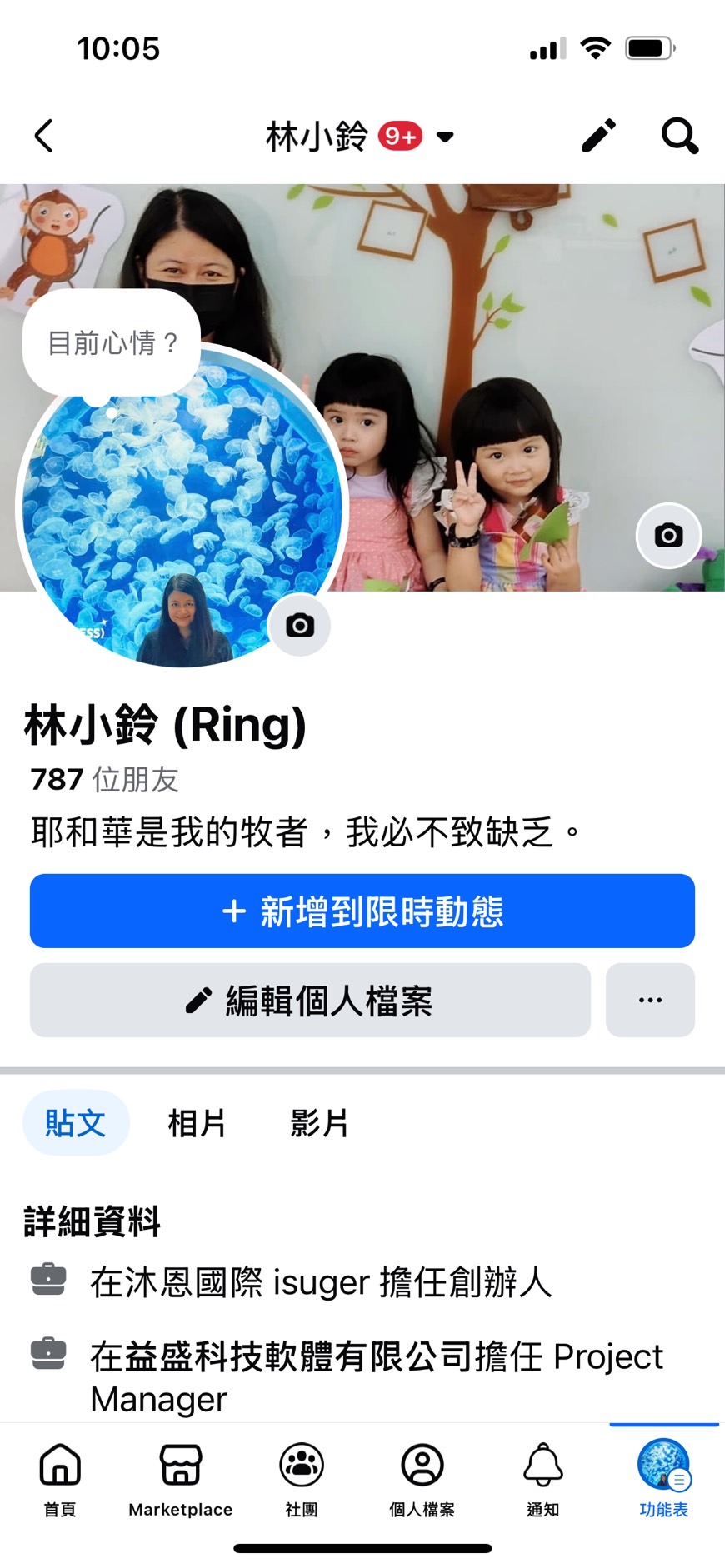Switch to the 相片 tab
The width and height of the screenshot is (725, 1568).
pyautogui.click(x=197, y=1123)
